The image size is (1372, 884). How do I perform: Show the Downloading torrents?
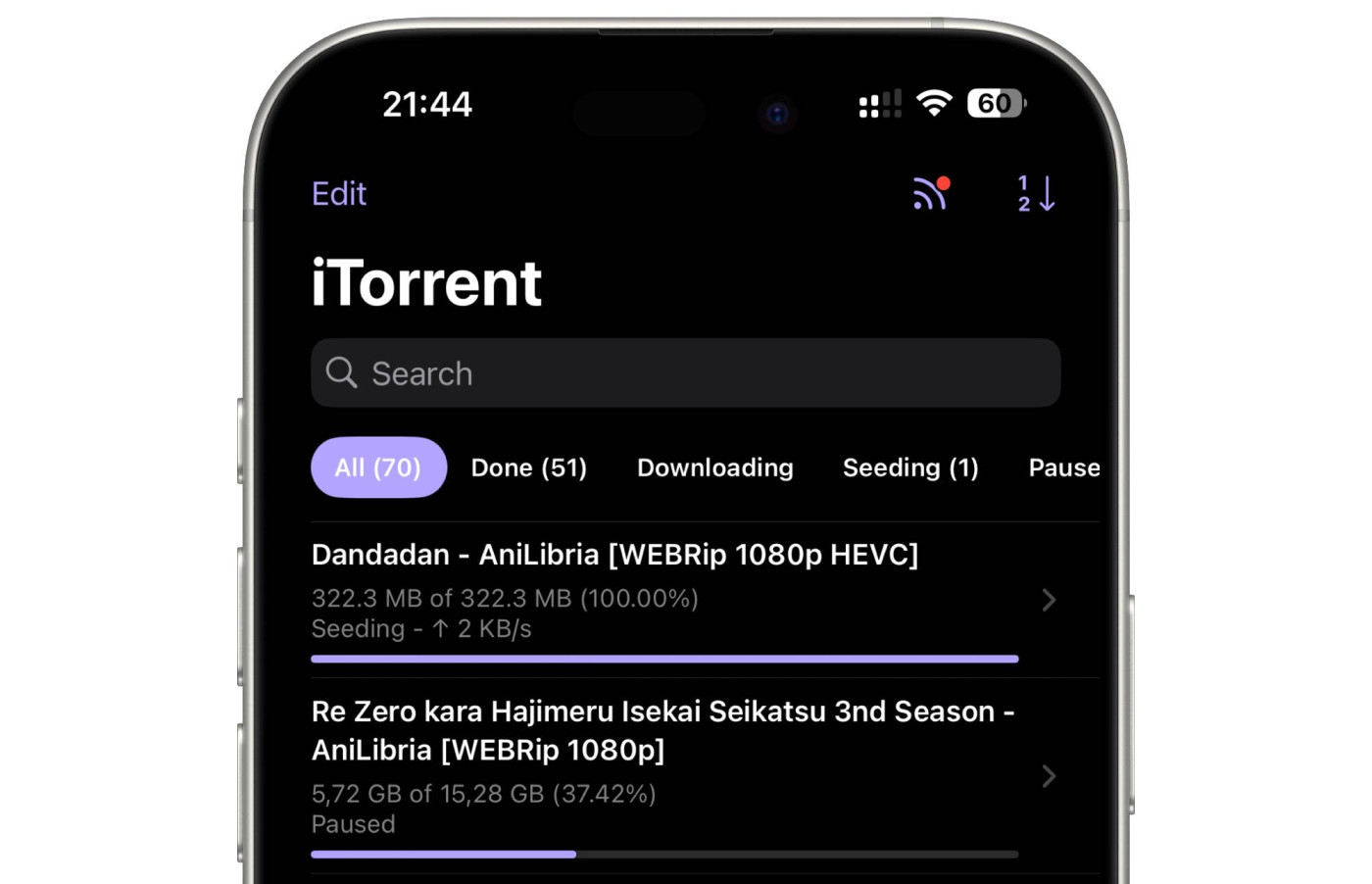pyautogui.click(x=714, y=467)
